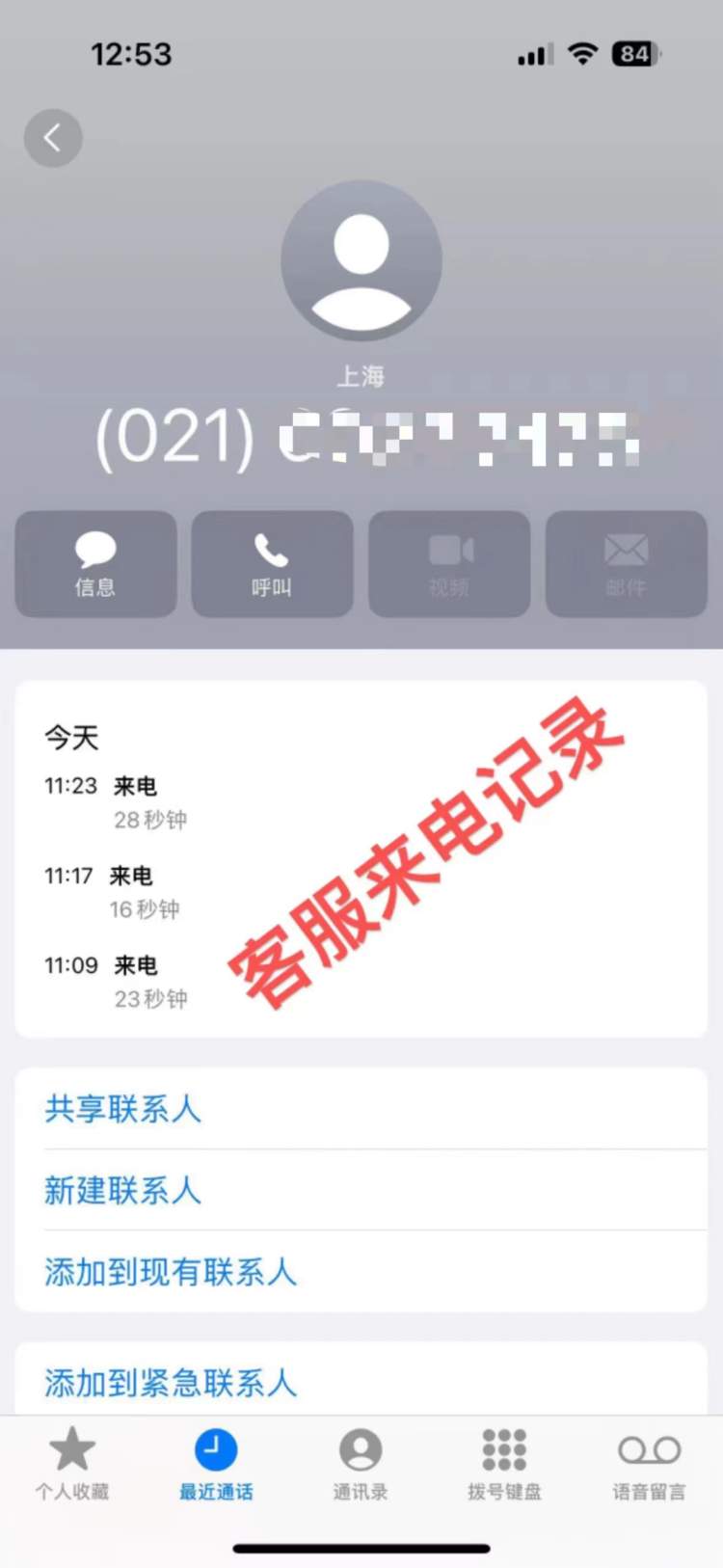
Task: Choose 添加到现有联系人
Action: click(171, 1272)
